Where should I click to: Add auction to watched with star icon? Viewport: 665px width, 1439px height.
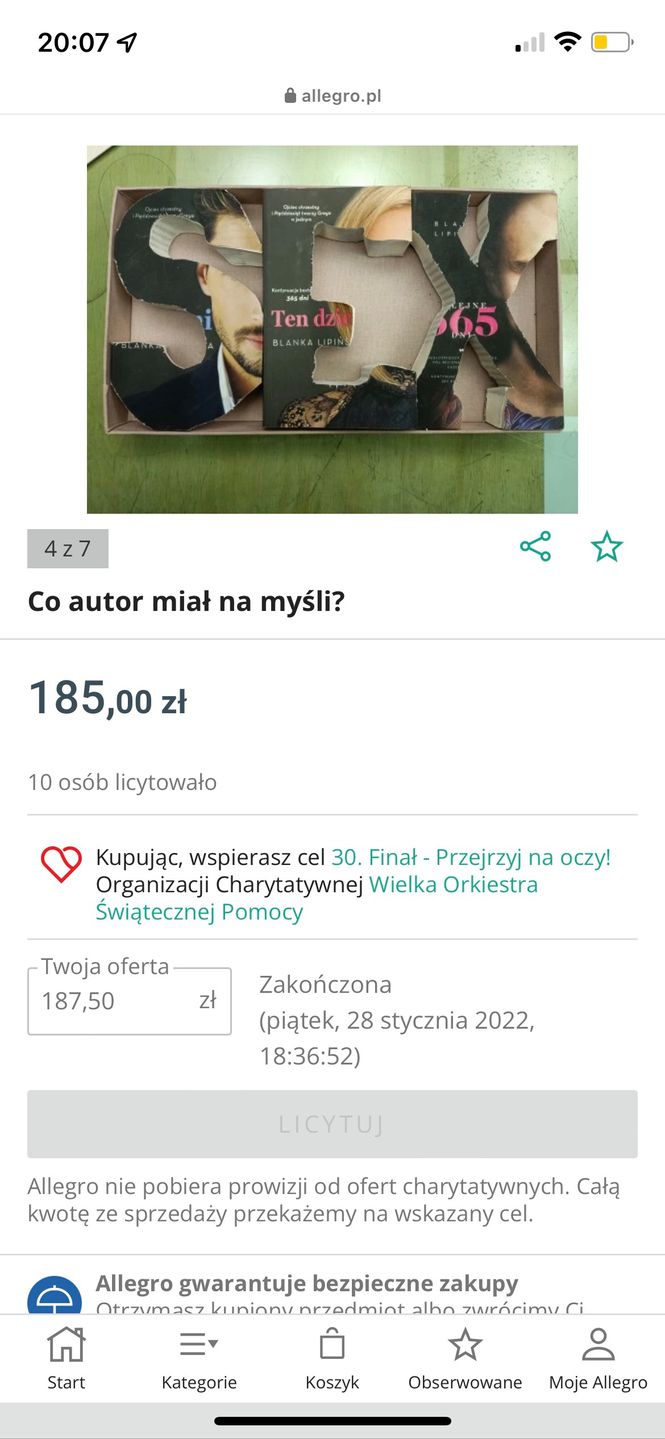tap(606, 547)
